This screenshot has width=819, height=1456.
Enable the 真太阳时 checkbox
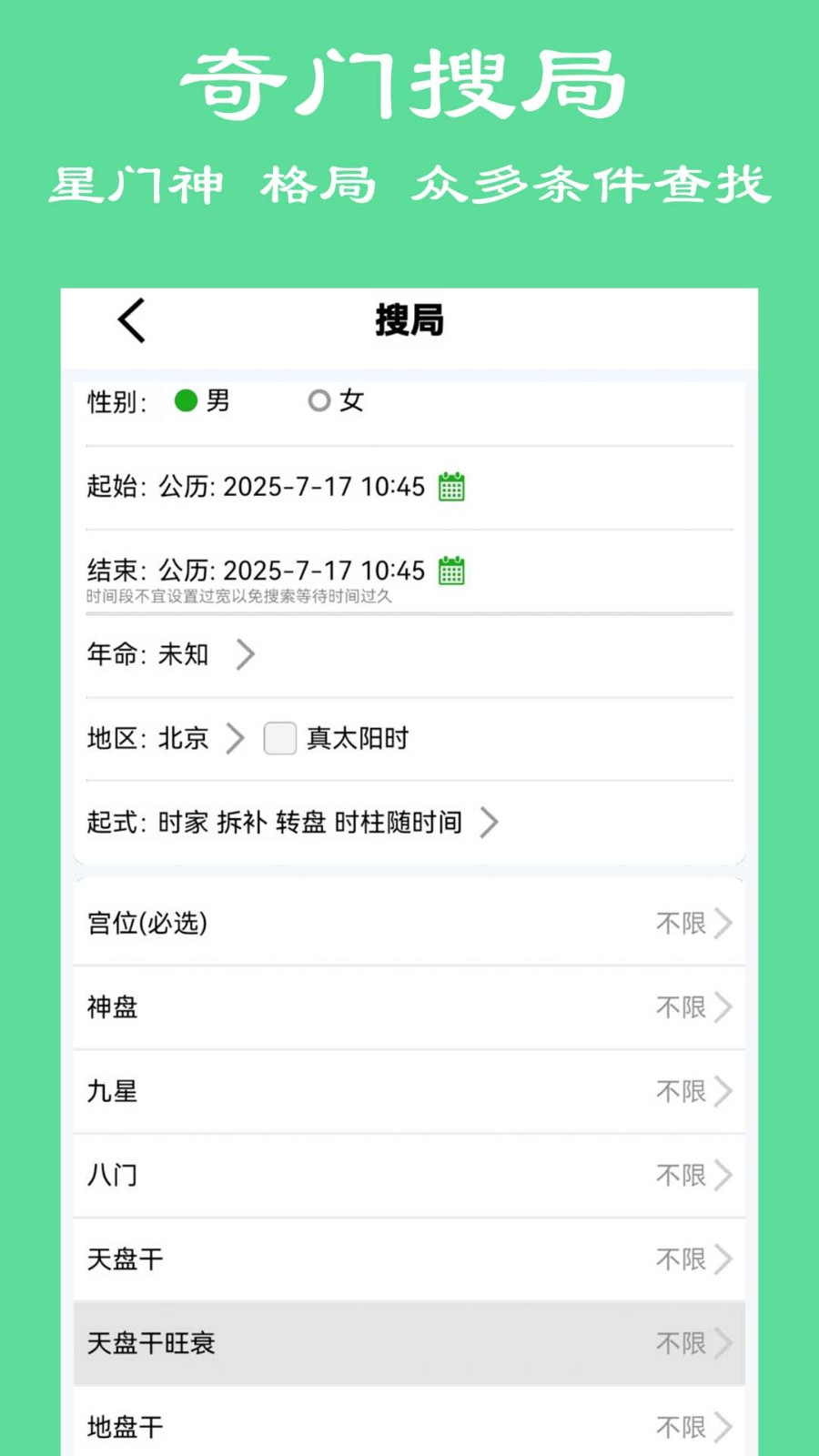pyautogui.click(x=279, y=739)
